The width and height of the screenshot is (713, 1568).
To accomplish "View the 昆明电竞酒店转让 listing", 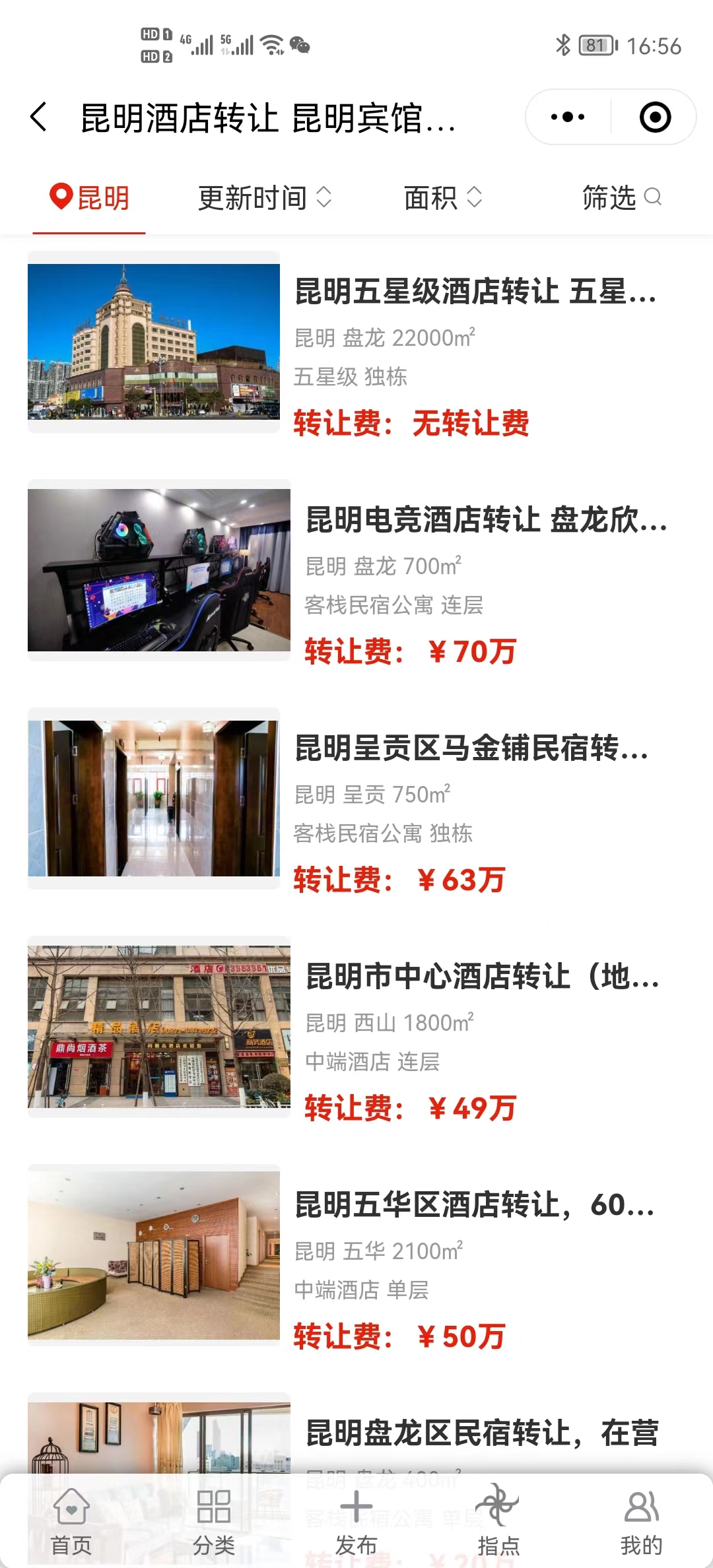I will 486,520.
